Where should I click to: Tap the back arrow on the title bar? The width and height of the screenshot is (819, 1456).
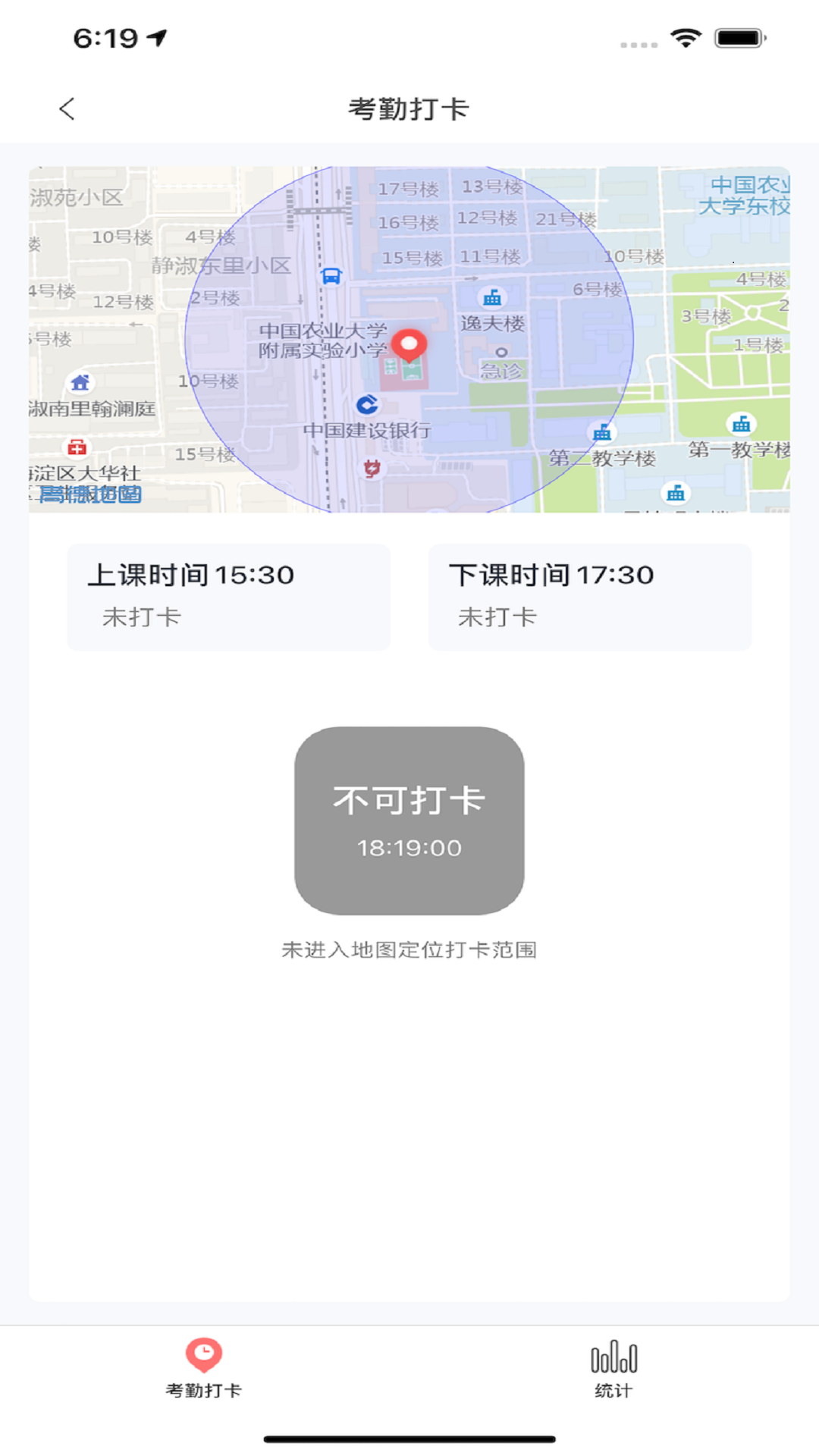pyautogui.click(x=67, y=108)
